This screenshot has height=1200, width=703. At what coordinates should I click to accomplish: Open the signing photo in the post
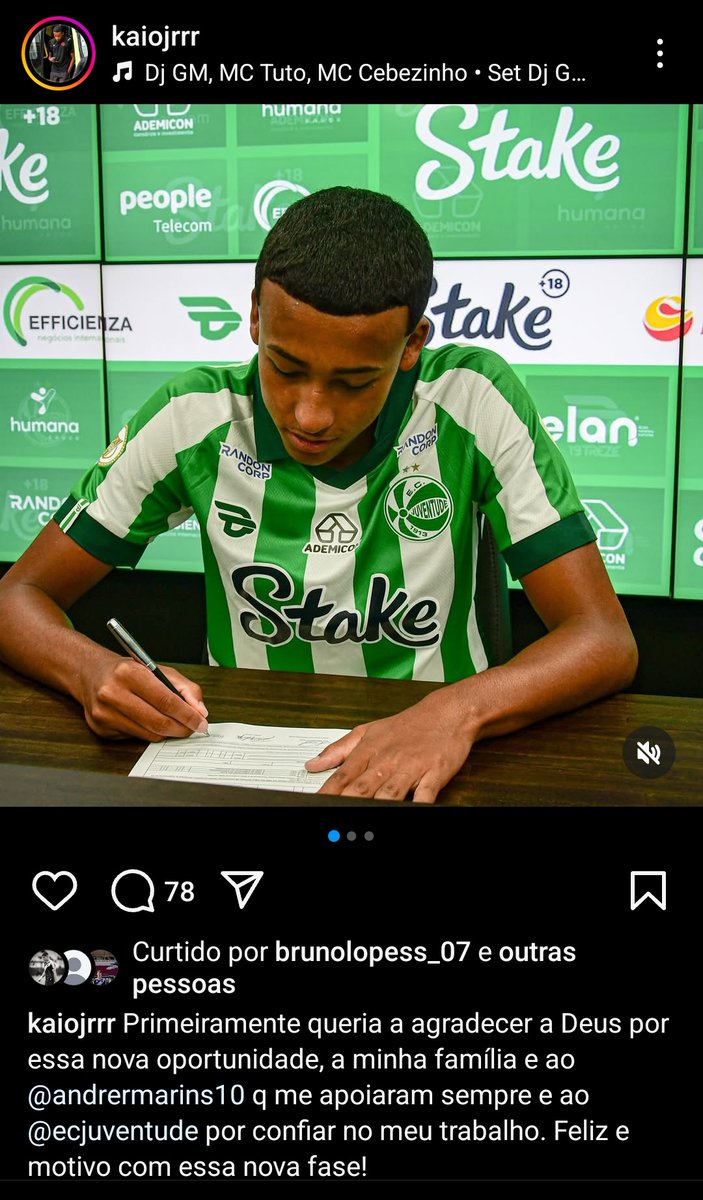(351, 455)
